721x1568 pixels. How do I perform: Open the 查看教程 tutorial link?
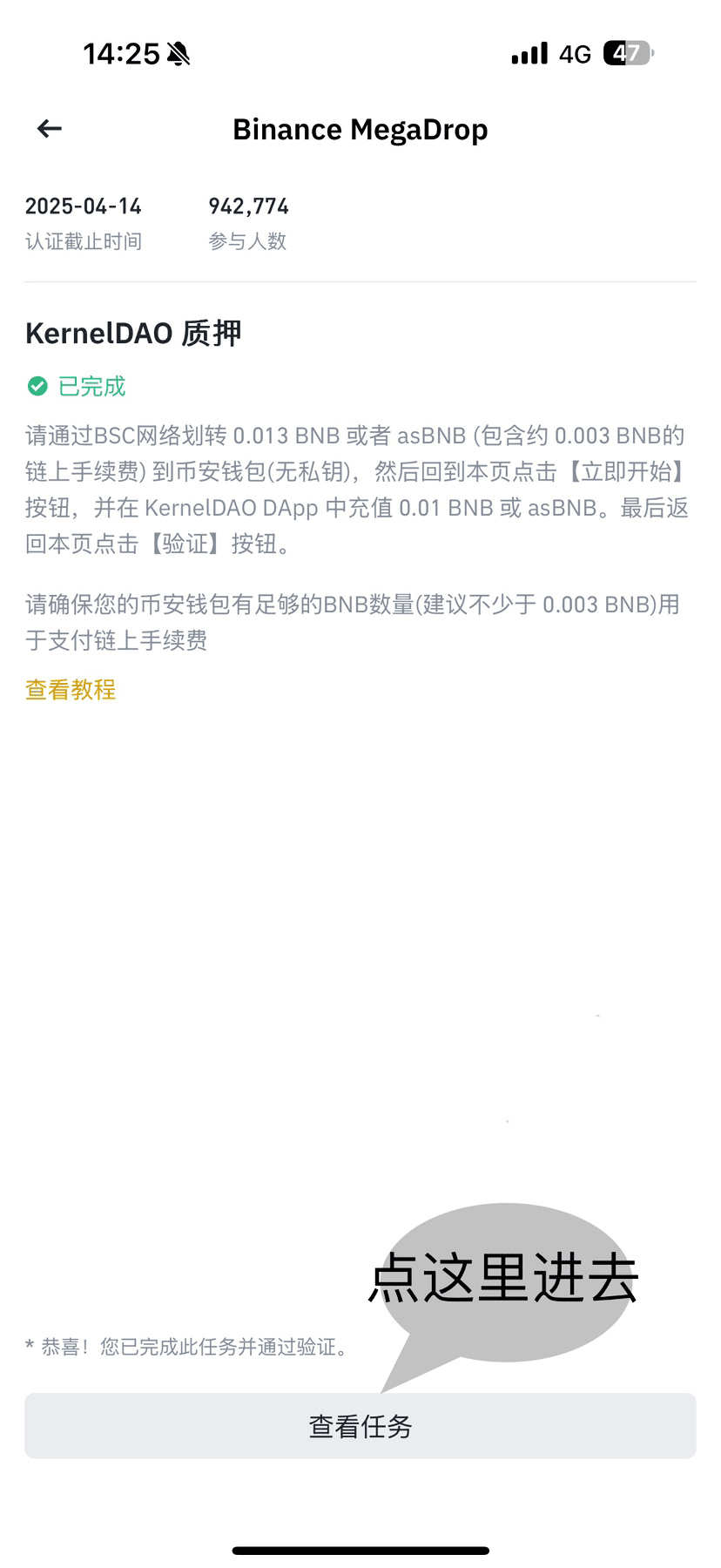pyautogui.click(x=71, y=690)
